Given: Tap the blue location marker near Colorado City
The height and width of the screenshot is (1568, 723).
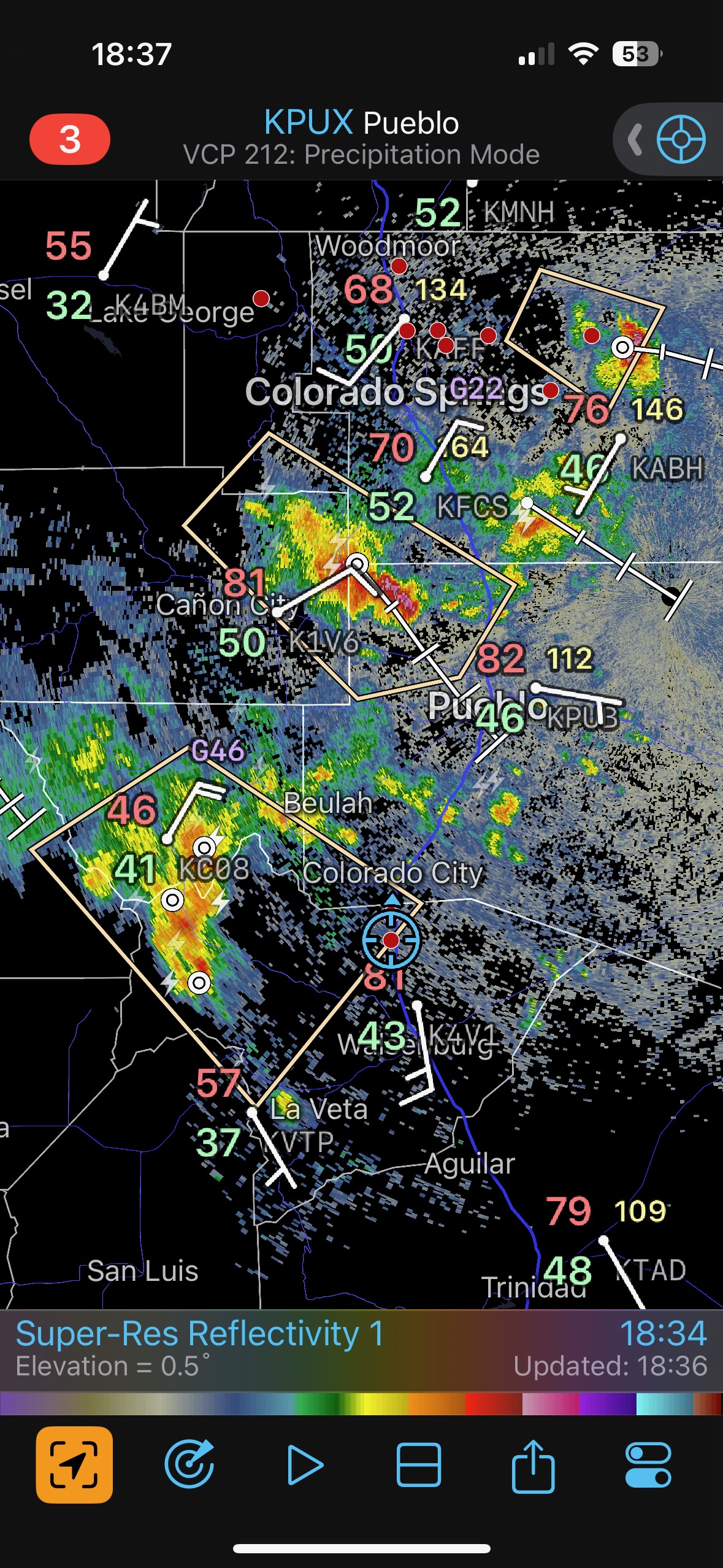Looking at the screenshot, I should 391,939.
